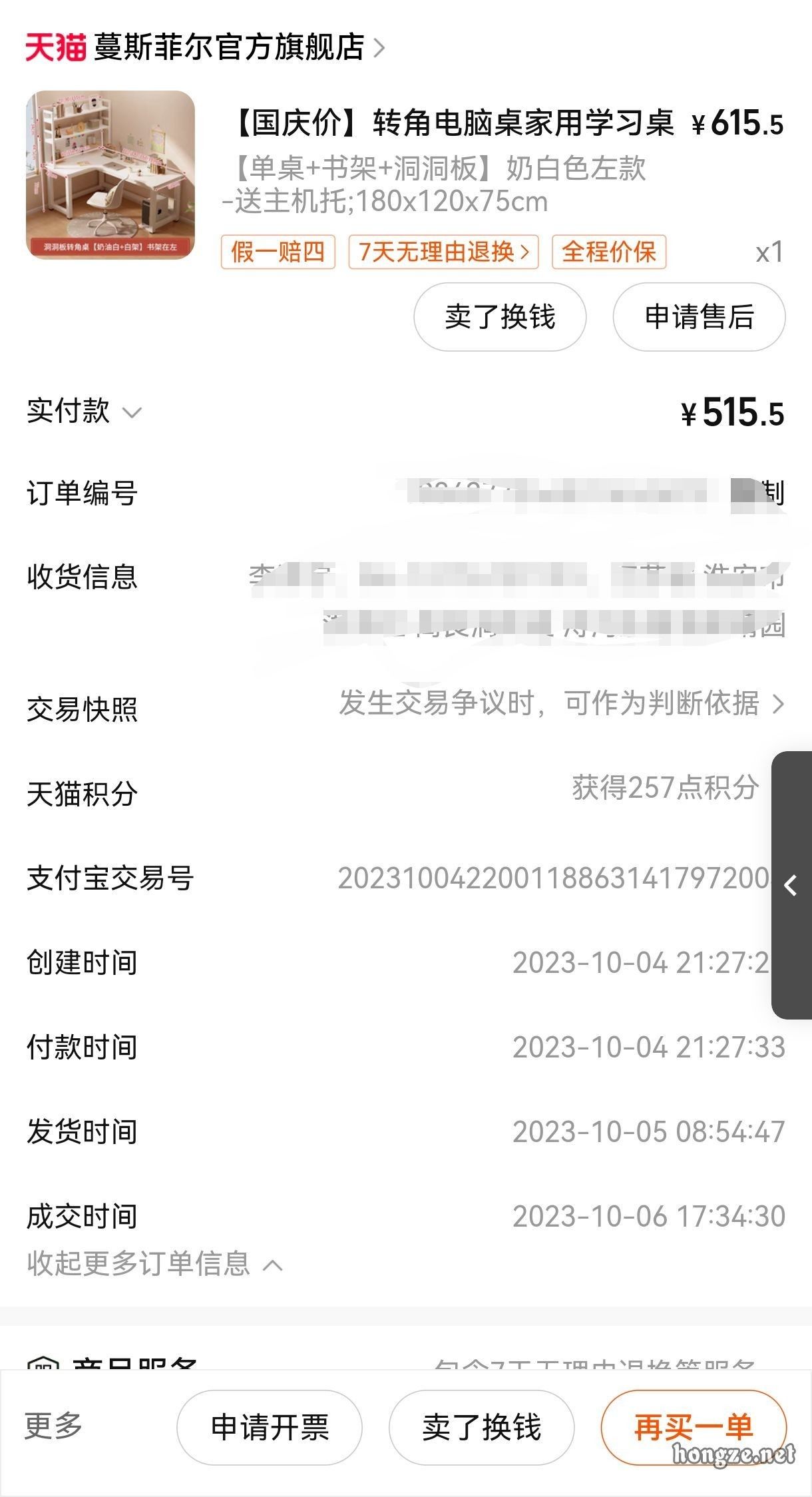Image resolution: width=812 pixels, height=1497 pixels.
Task: Open the dark side panel arrow handle
Action: pos(791,885)
